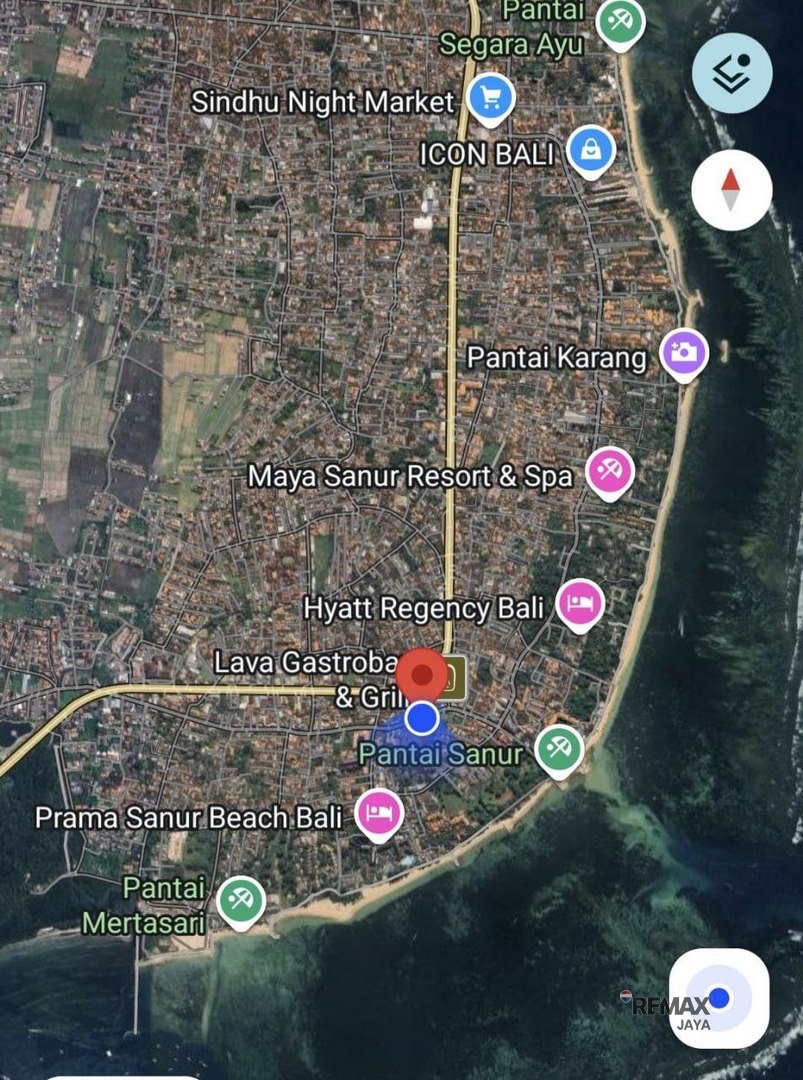Tap the Pantai Segara Ayu beach marker

620,20
